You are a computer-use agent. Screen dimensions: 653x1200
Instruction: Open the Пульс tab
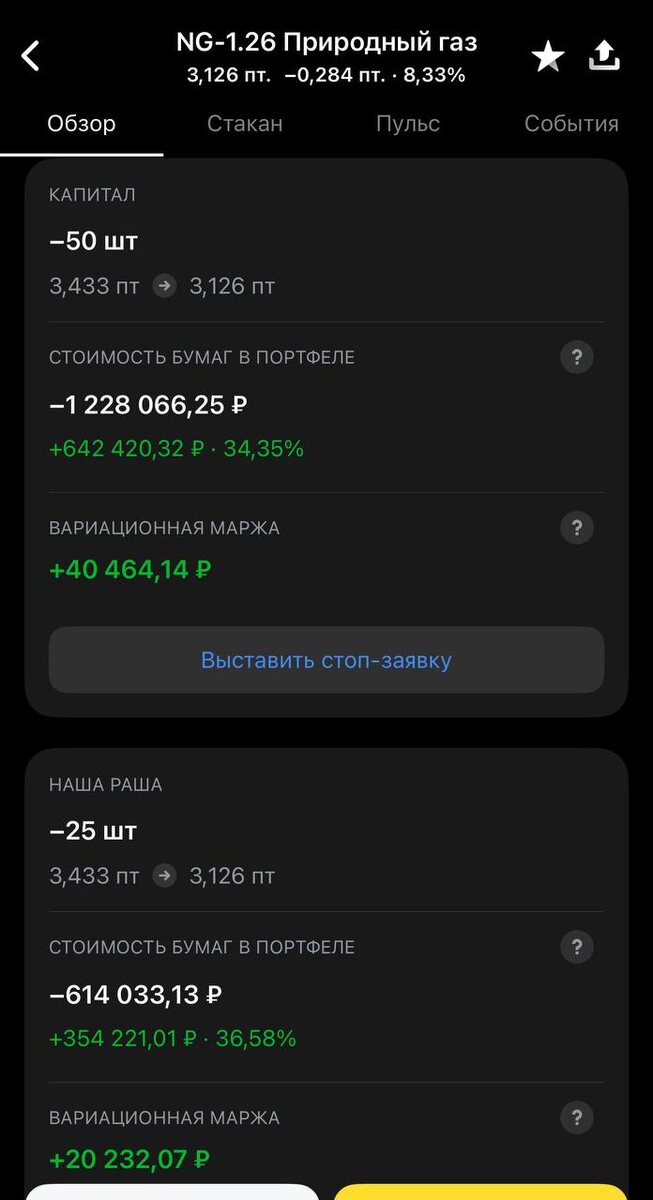click(408, 124)
